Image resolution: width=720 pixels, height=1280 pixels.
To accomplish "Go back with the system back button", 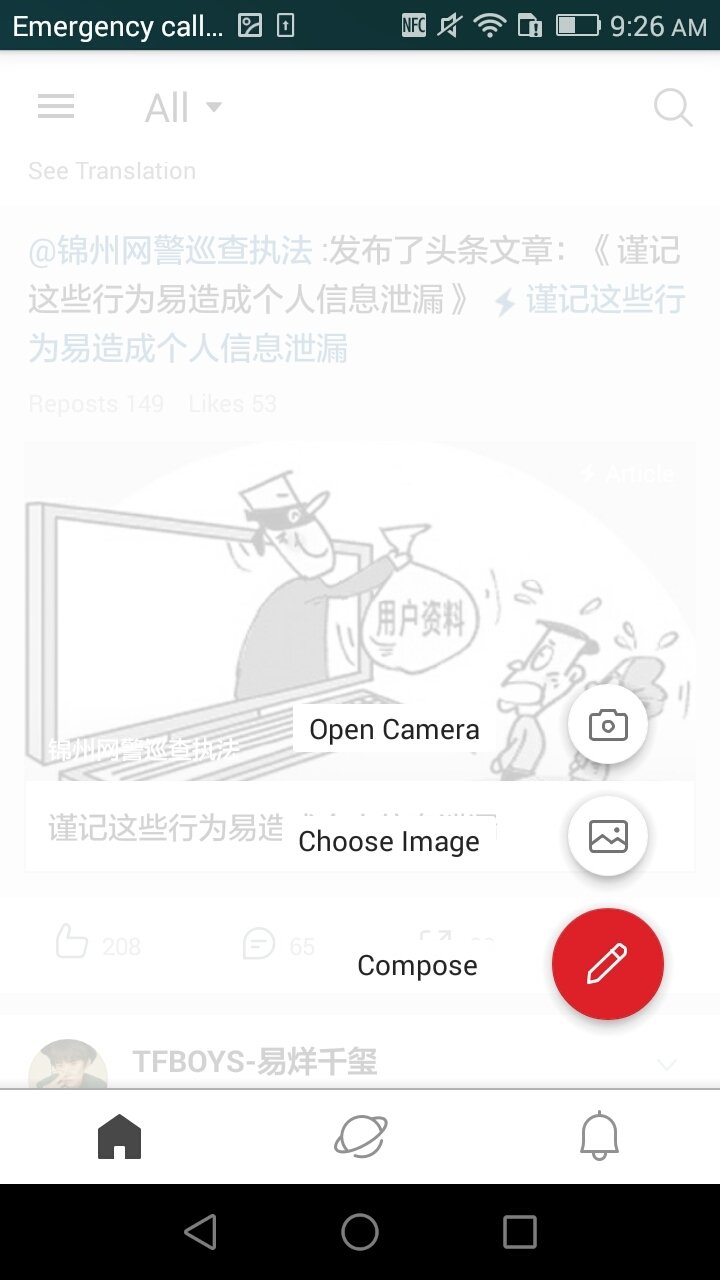I will [201, 1232].
